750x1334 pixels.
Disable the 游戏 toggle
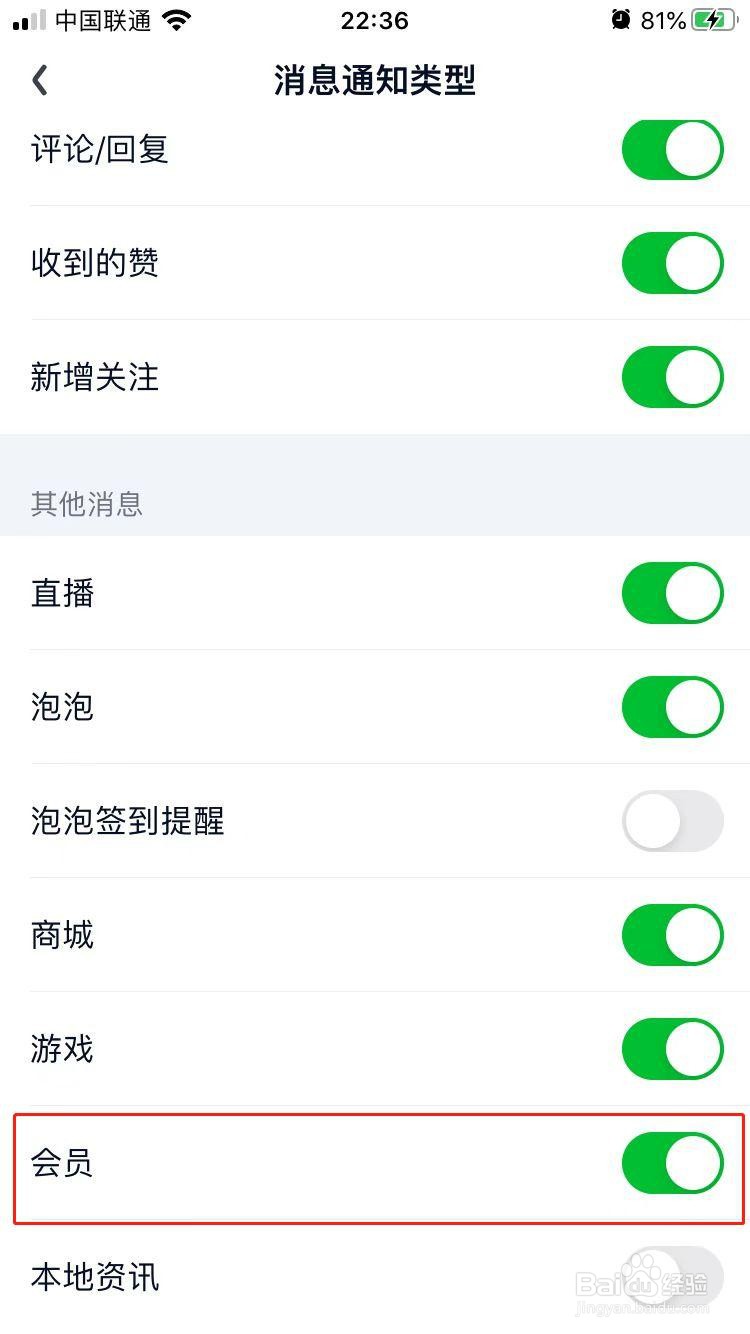[x=672, y=1049]
